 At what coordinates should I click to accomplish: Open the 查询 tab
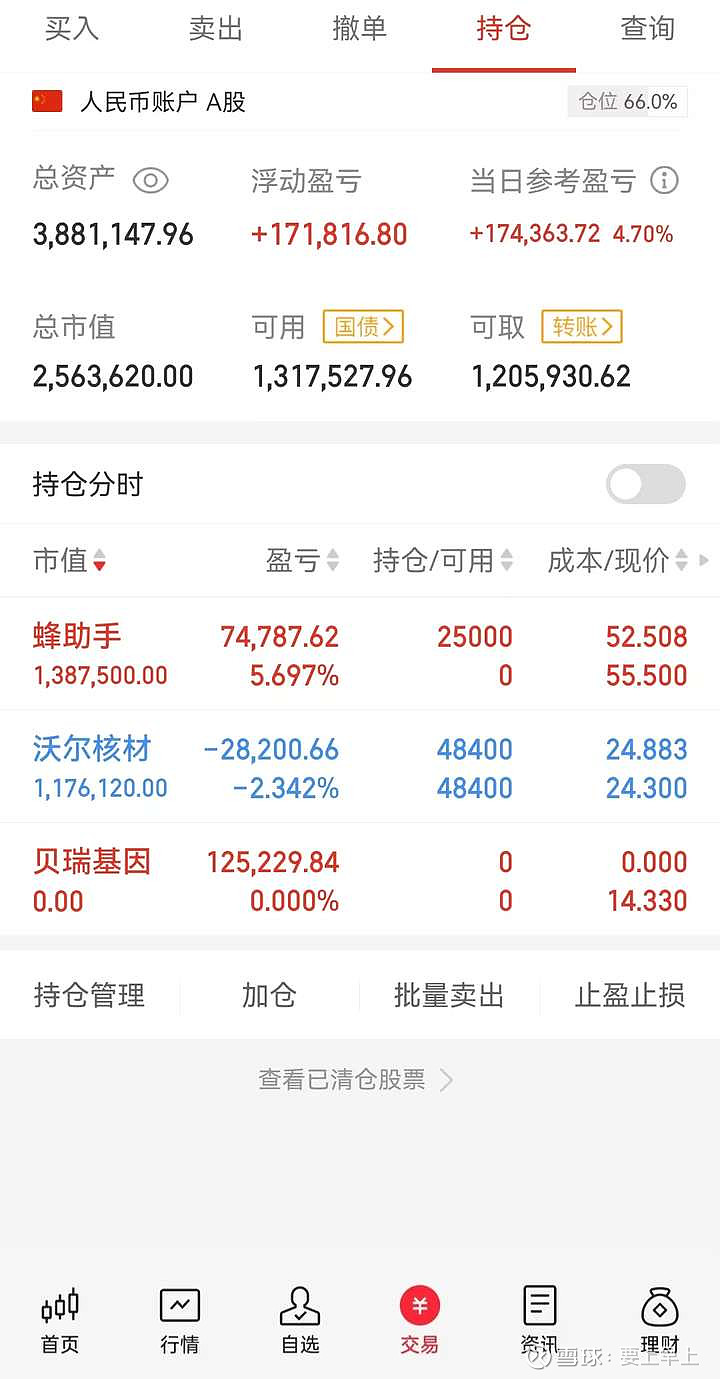pyautogui.click(x=648, y=29)
